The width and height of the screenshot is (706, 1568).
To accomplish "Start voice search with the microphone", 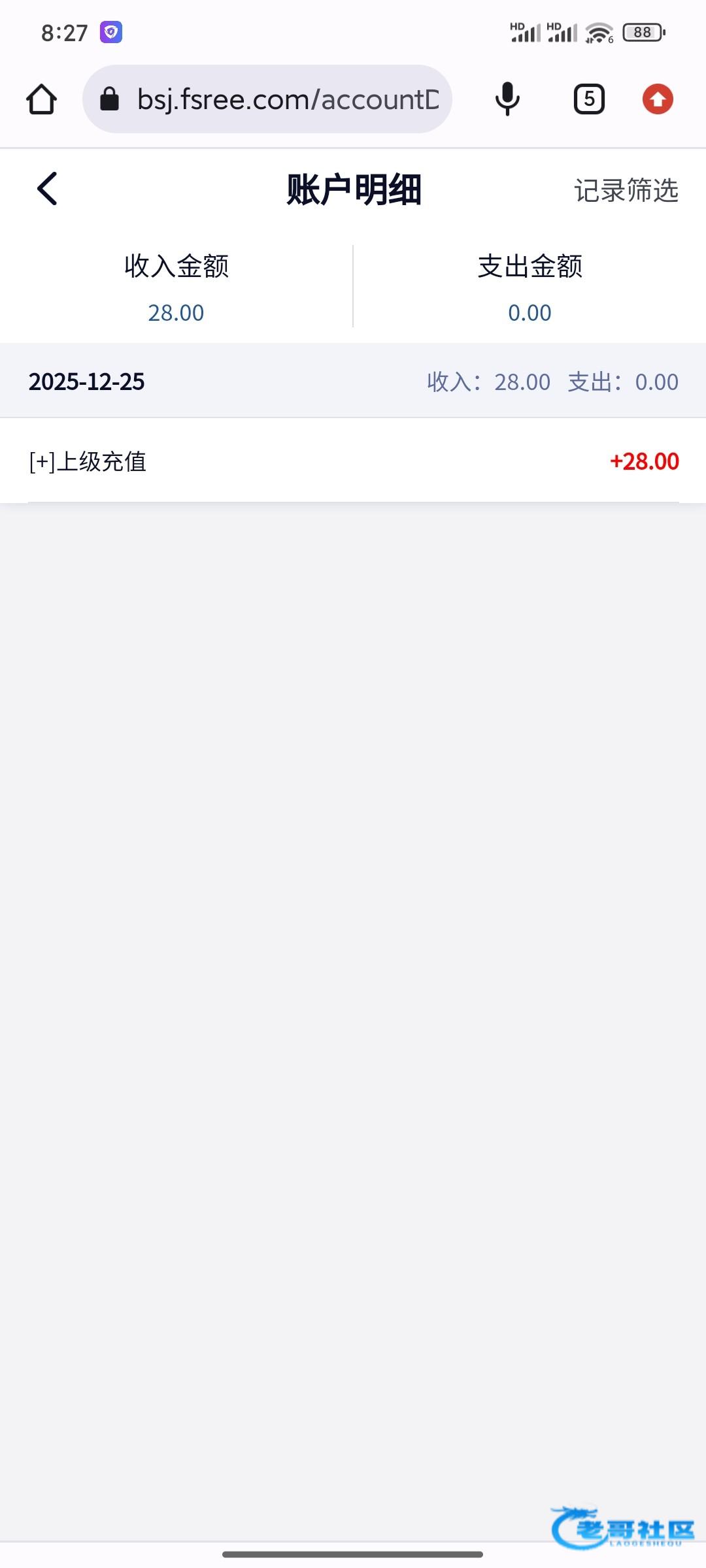I will 507,99.
